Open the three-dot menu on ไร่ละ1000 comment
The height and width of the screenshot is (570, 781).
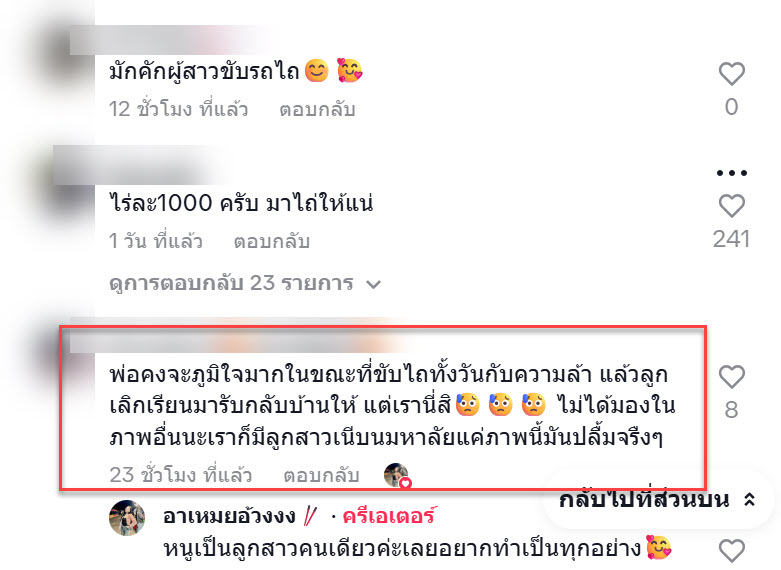(732, 172)
